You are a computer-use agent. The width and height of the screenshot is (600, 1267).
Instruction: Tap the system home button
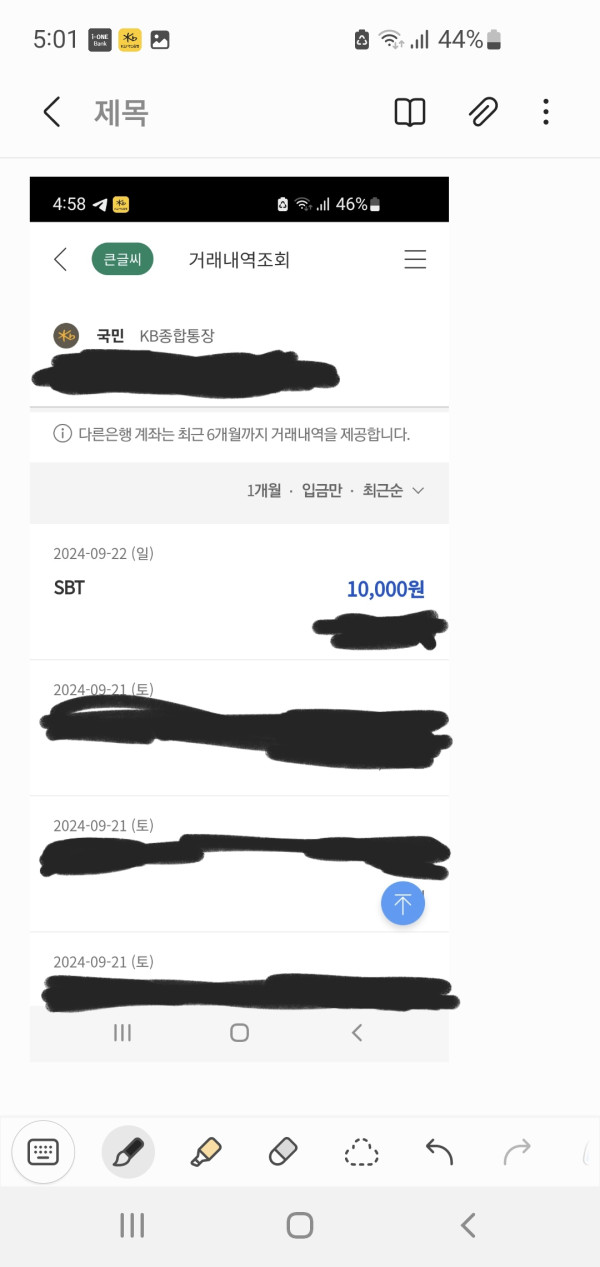click(300, 1225)
